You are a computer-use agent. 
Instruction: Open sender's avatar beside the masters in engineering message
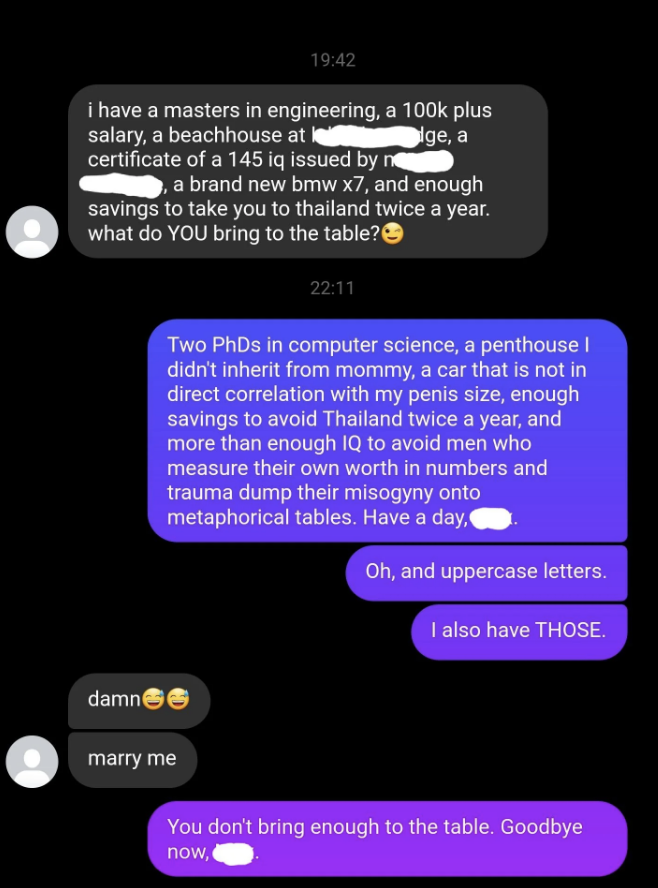click(x=33, y=232)
